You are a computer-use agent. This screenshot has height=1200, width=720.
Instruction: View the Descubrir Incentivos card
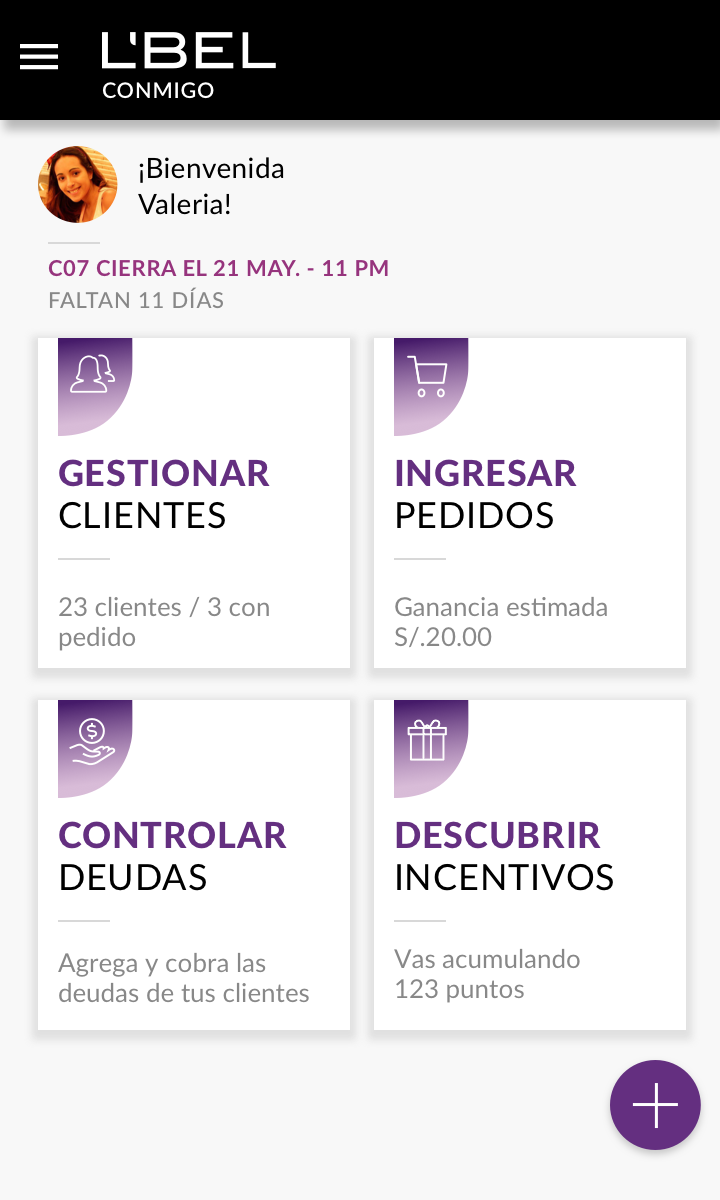pos(530,865)
